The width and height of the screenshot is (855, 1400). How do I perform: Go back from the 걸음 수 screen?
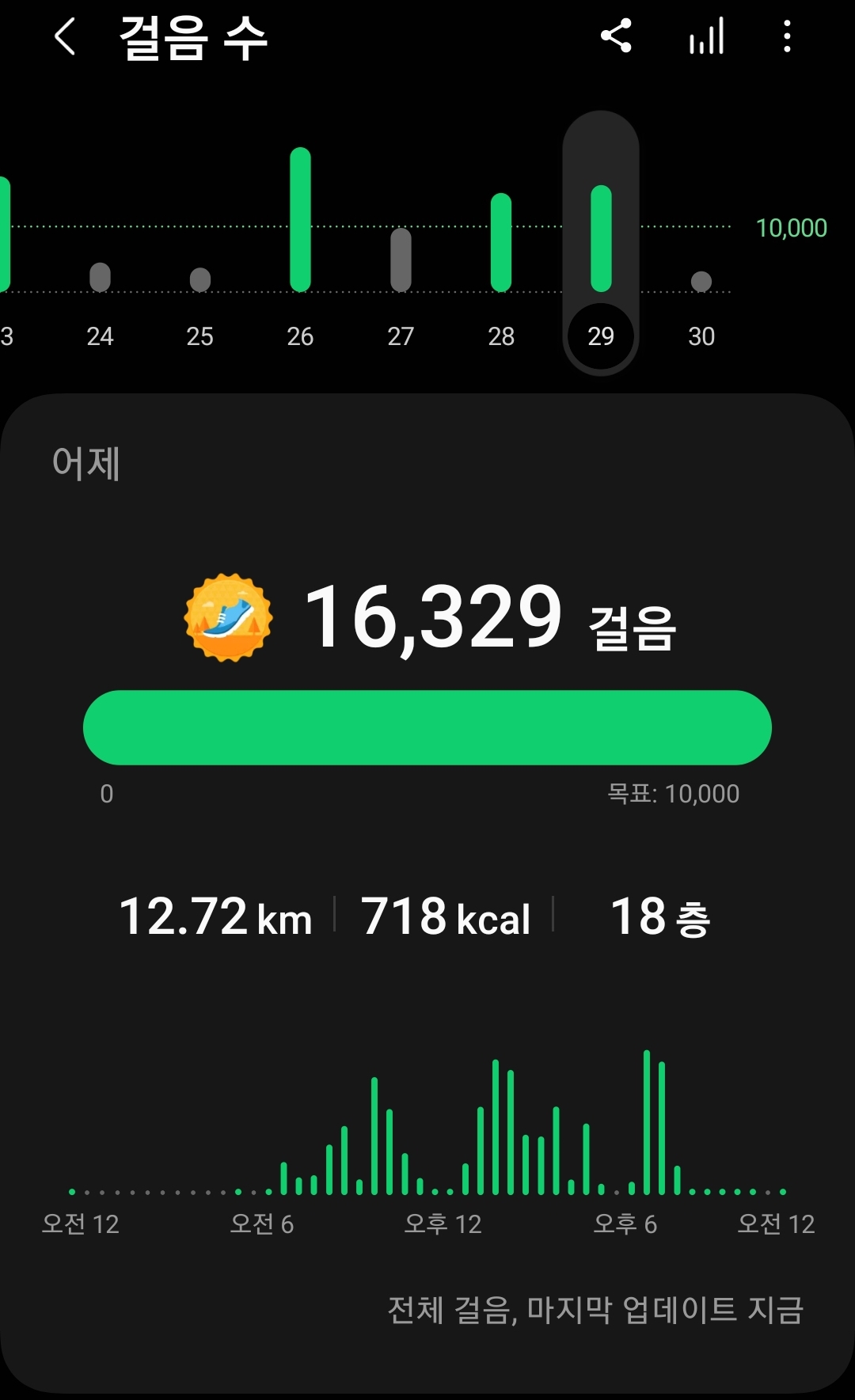click(65, 37)
